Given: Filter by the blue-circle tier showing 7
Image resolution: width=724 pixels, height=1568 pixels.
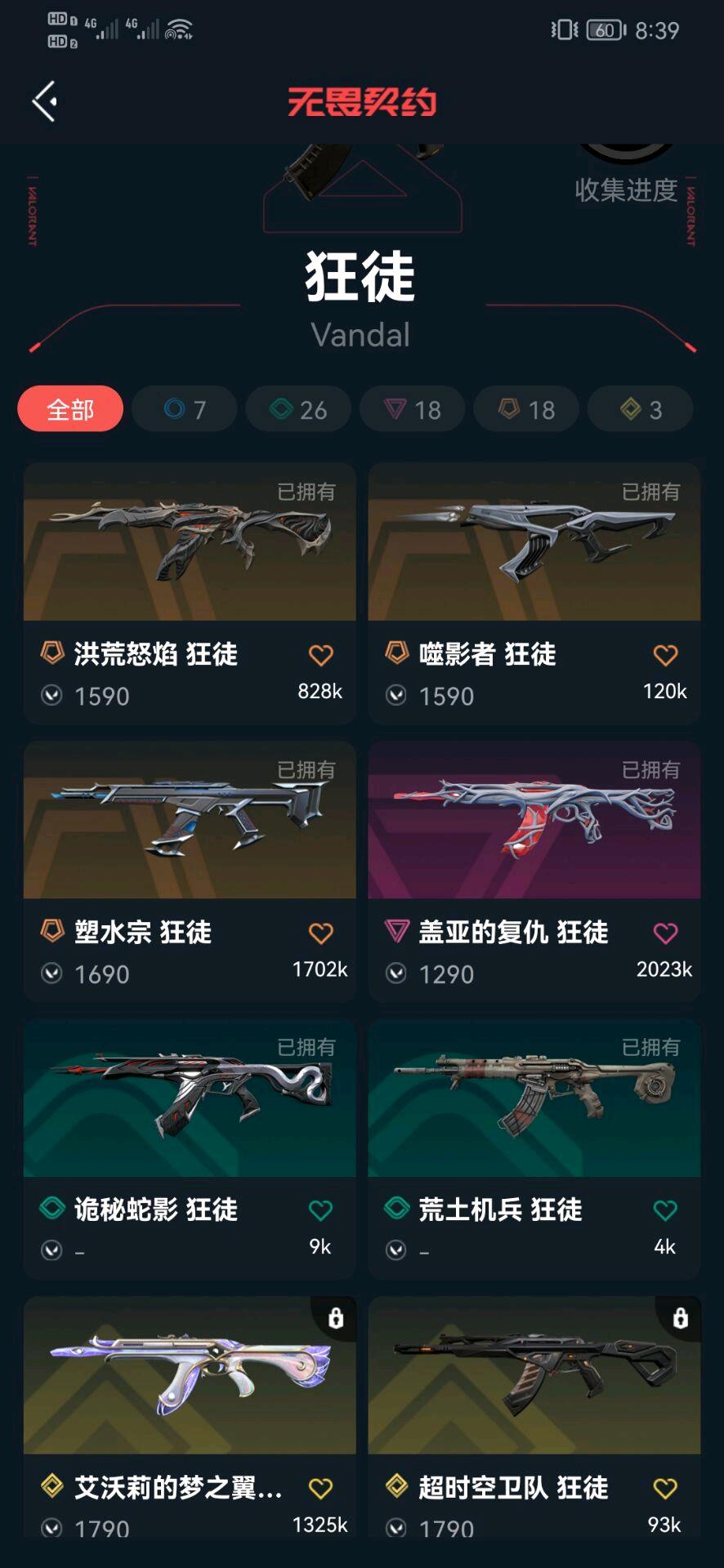Looking at the screenshot, I should (185, 409).
